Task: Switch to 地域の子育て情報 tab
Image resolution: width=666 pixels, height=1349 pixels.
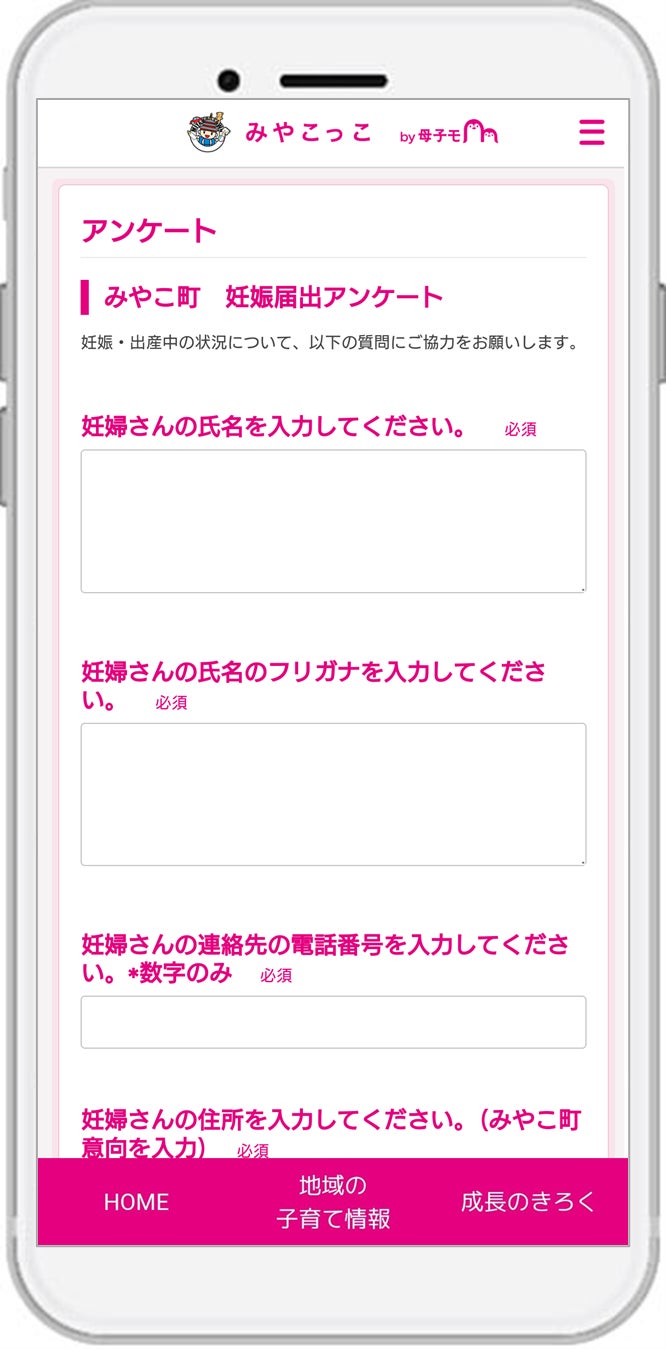Action: (333, 1202)
